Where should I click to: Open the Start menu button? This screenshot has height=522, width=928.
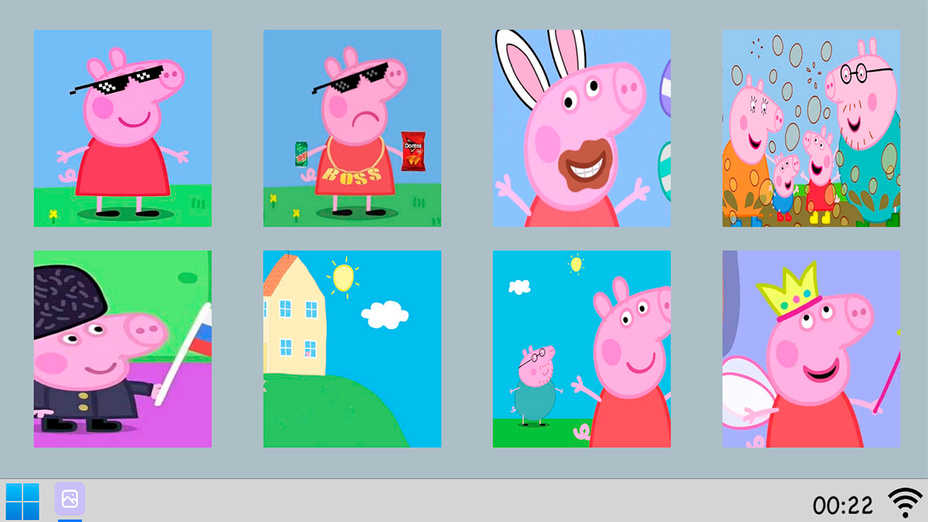[x=23, y=501]
